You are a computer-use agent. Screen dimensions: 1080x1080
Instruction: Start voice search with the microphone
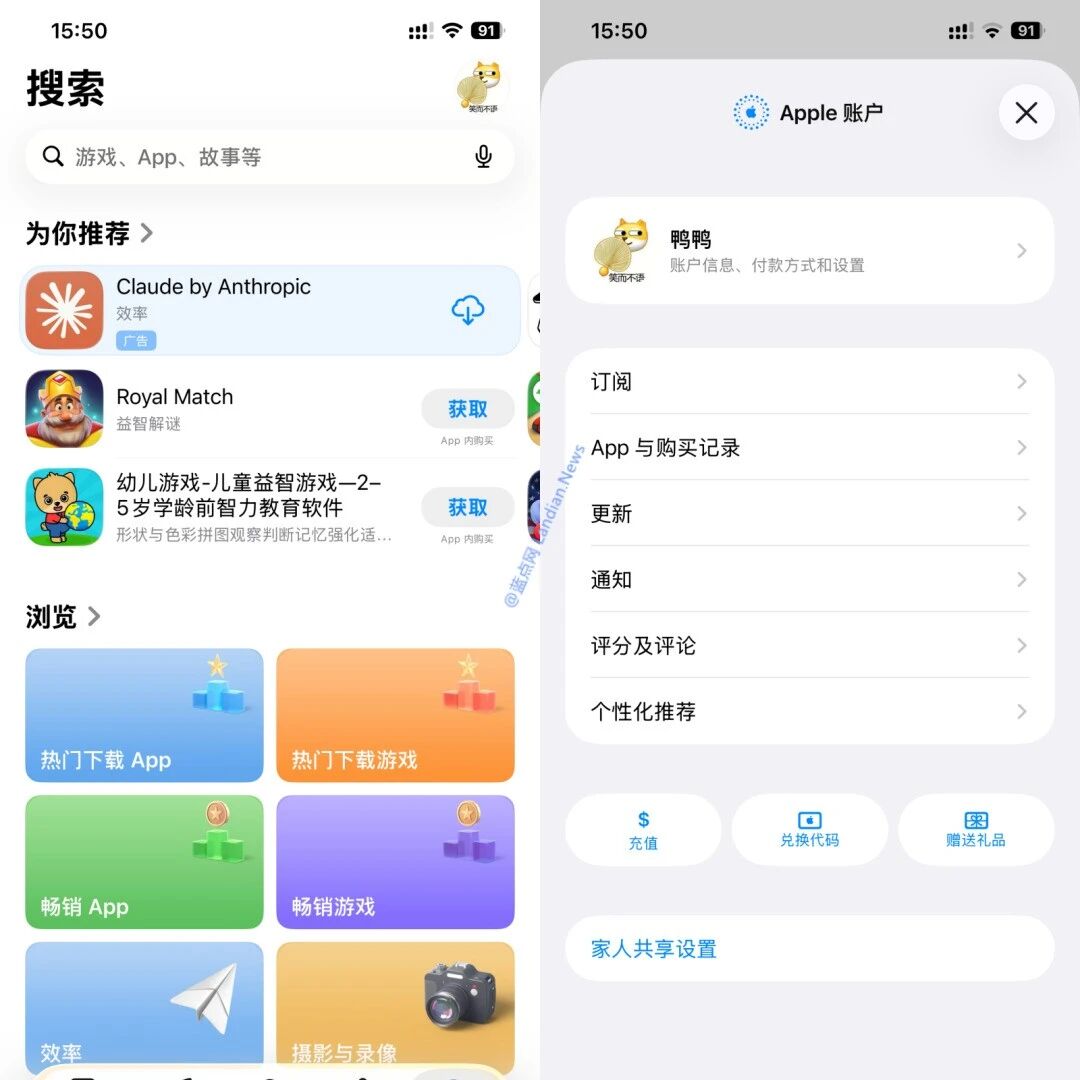click(x=484, y=157)
